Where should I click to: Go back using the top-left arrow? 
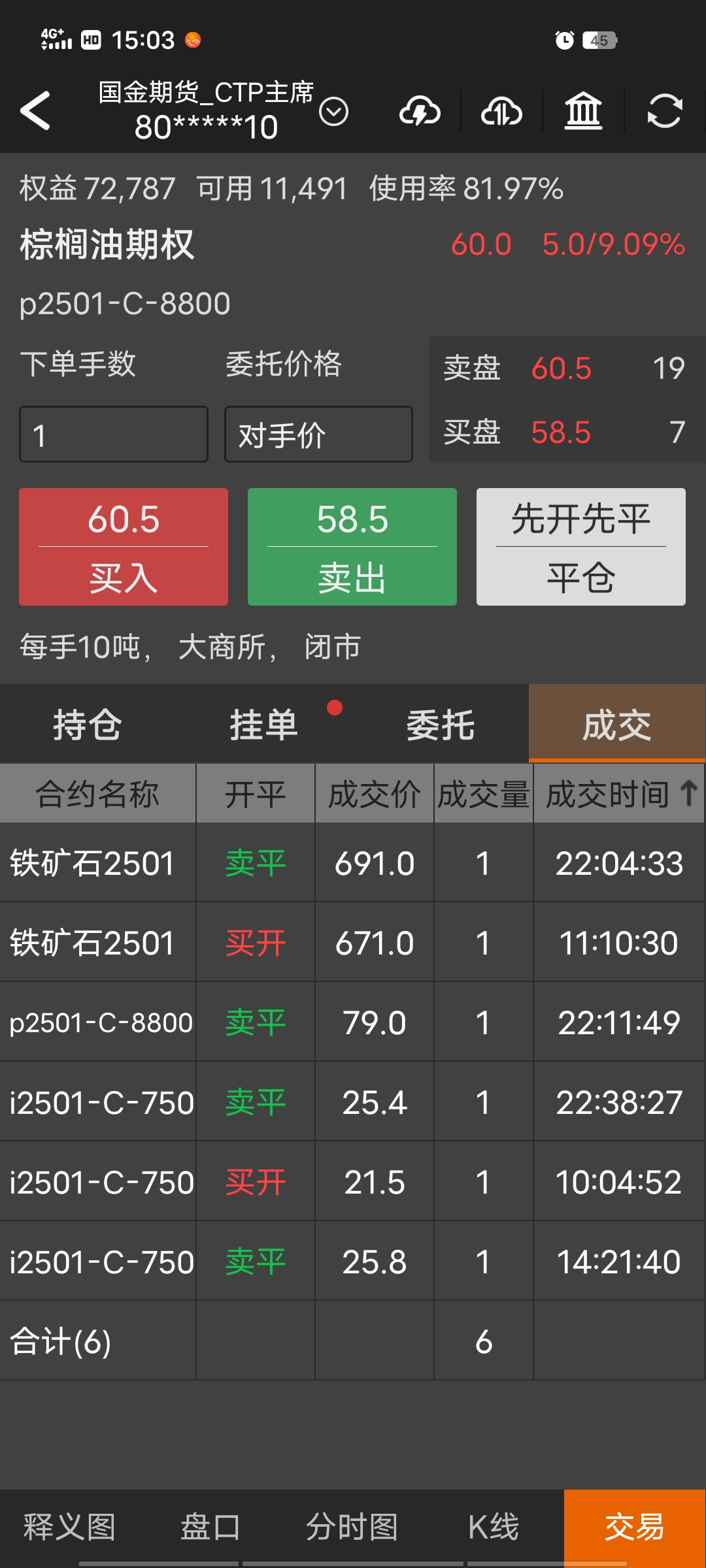pyautogui.click(x=35, y=110)
